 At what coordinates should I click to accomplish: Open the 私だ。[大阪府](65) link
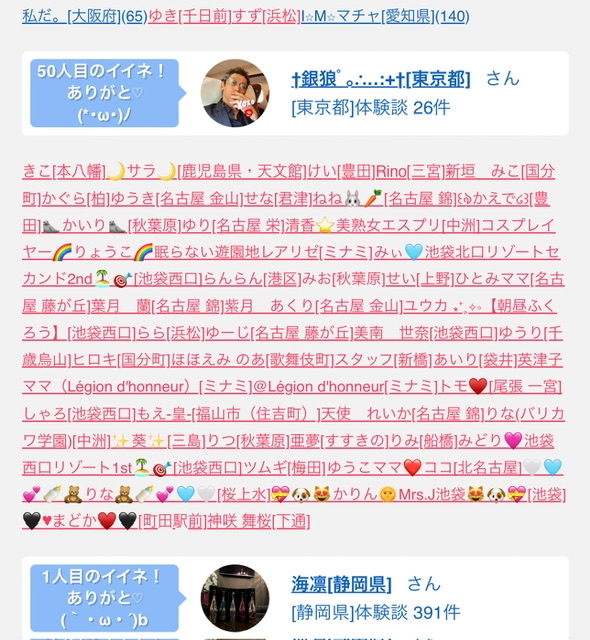click(x=84, y=16)
